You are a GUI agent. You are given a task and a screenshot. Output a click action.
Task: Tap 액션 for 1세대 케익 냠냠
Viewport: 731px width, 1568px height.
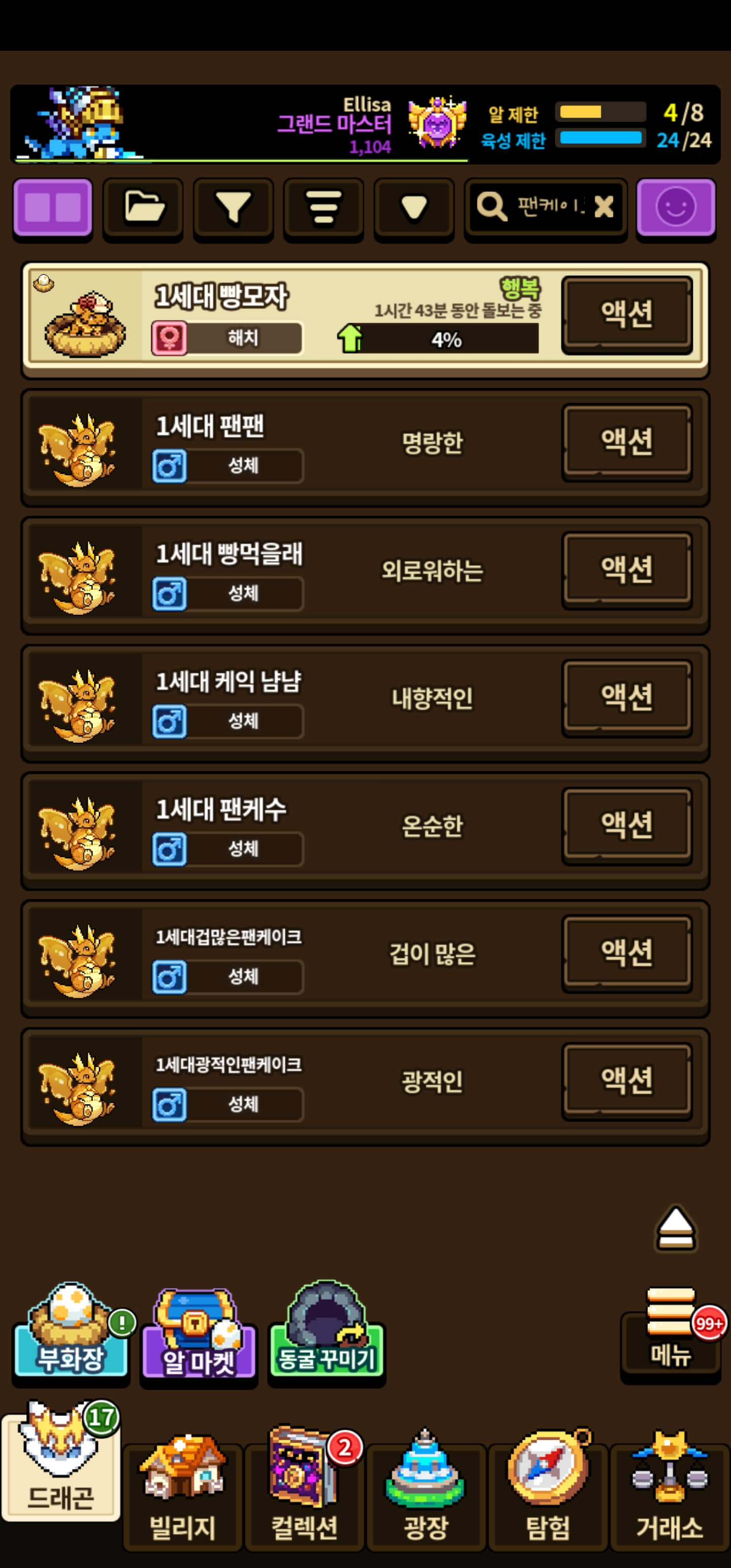tap(627, 698)
